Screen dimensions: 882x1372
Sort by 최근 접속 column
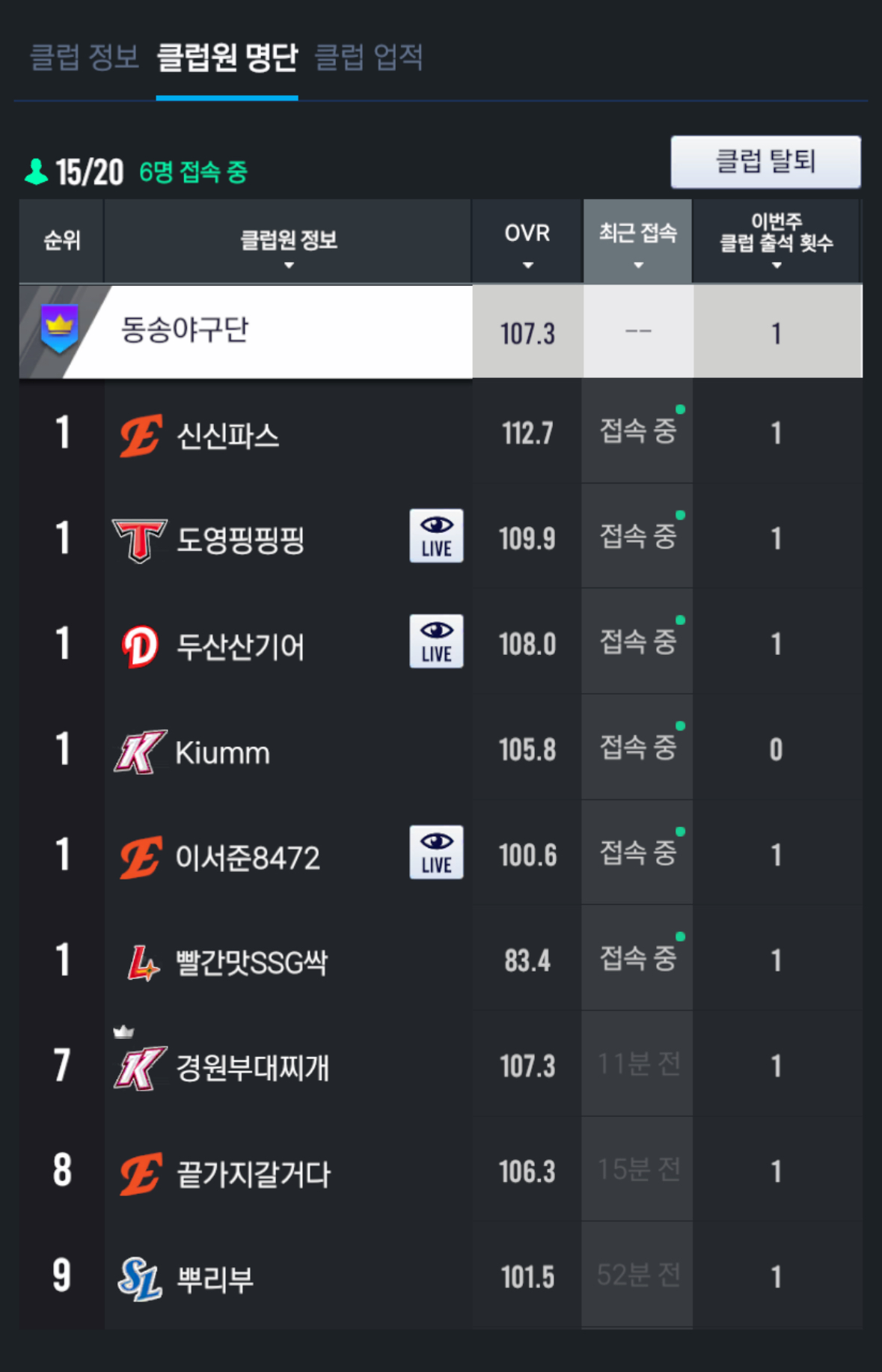[637, 243]
